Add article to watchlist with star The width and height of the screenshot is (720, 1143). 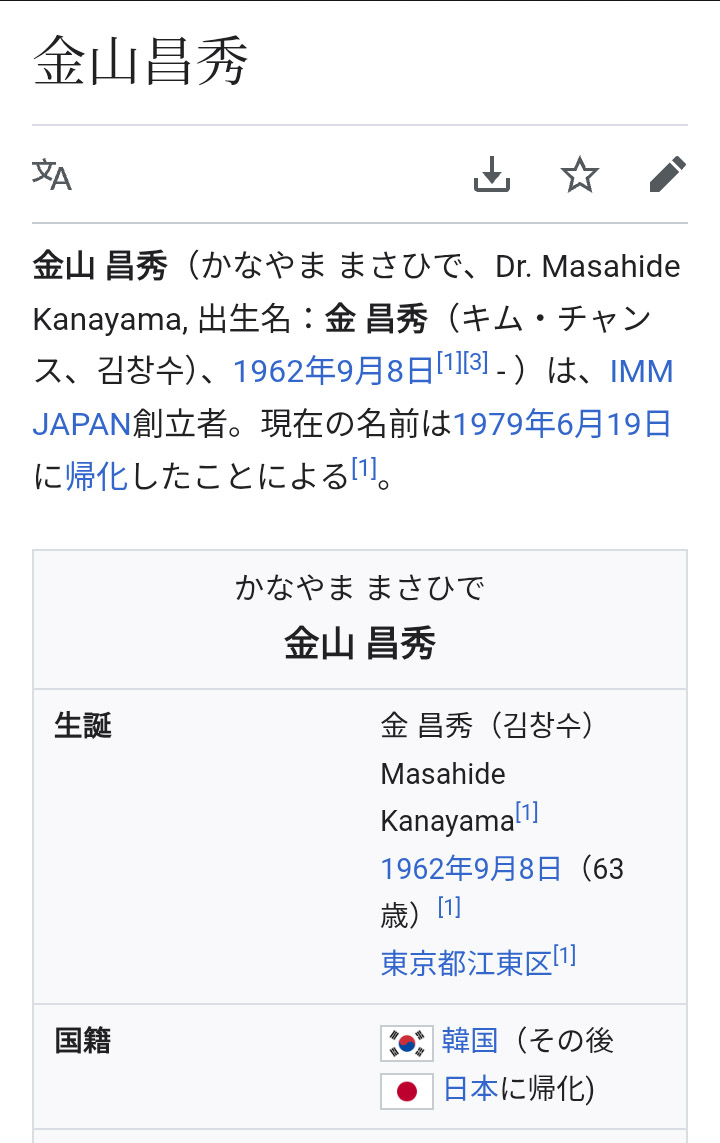pos(579,175)
